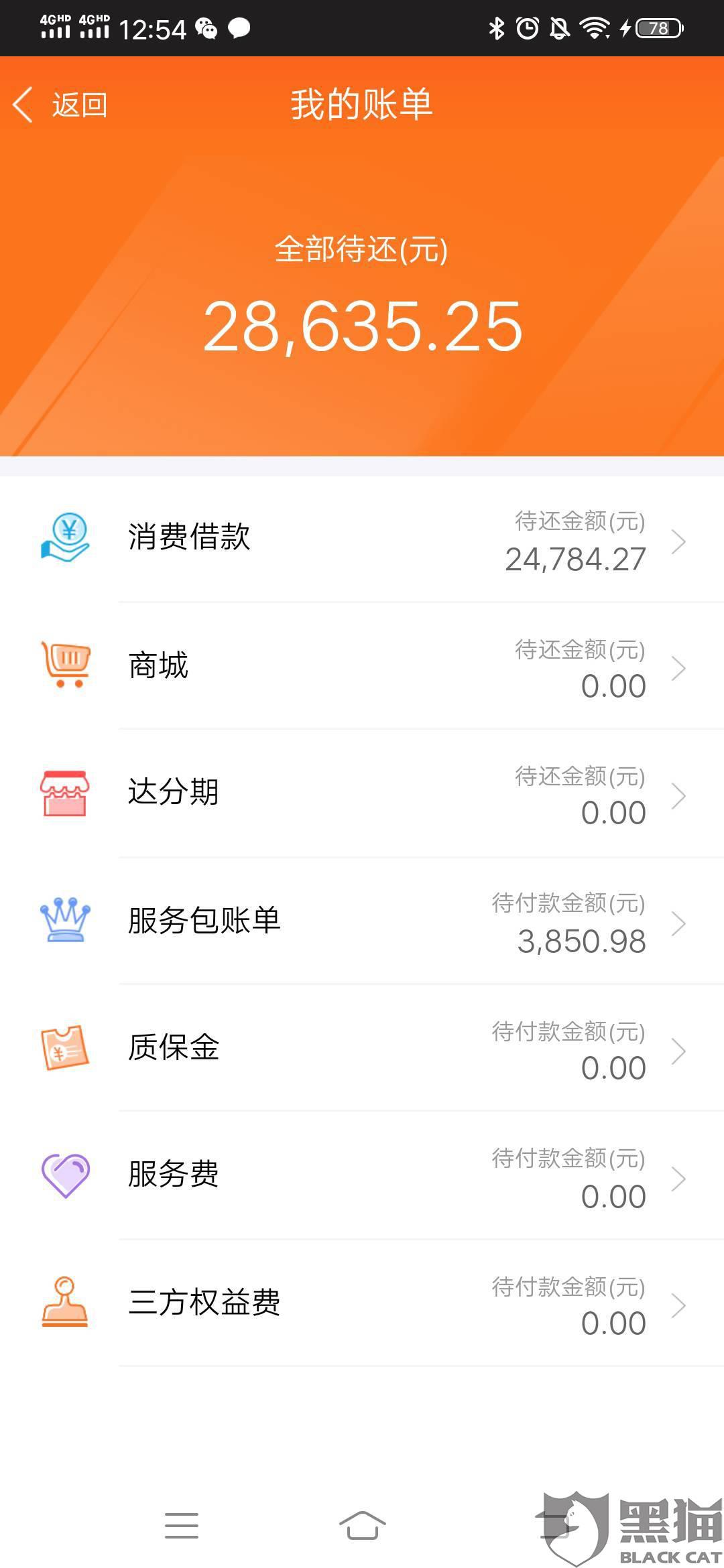The width and height of the screenshot is (724, 1568).
Task: Open the 商城 bill row
Action: pos(362,665)
